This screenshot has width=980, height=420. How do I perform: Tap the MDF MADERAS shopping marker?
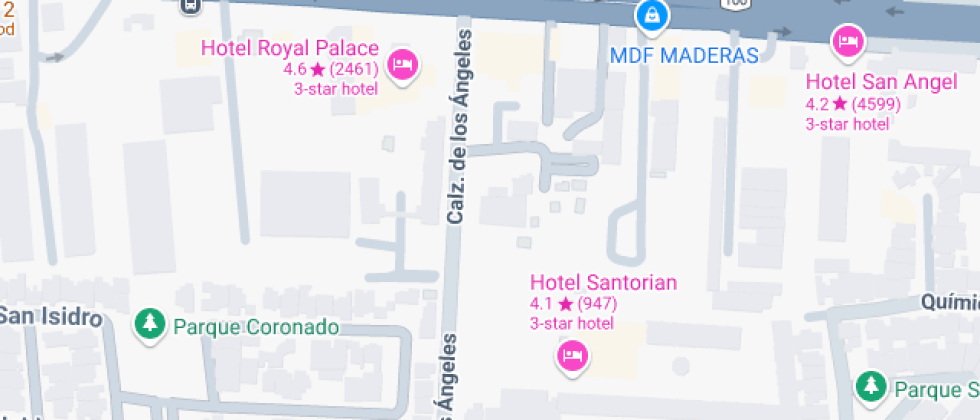(652, 15)
